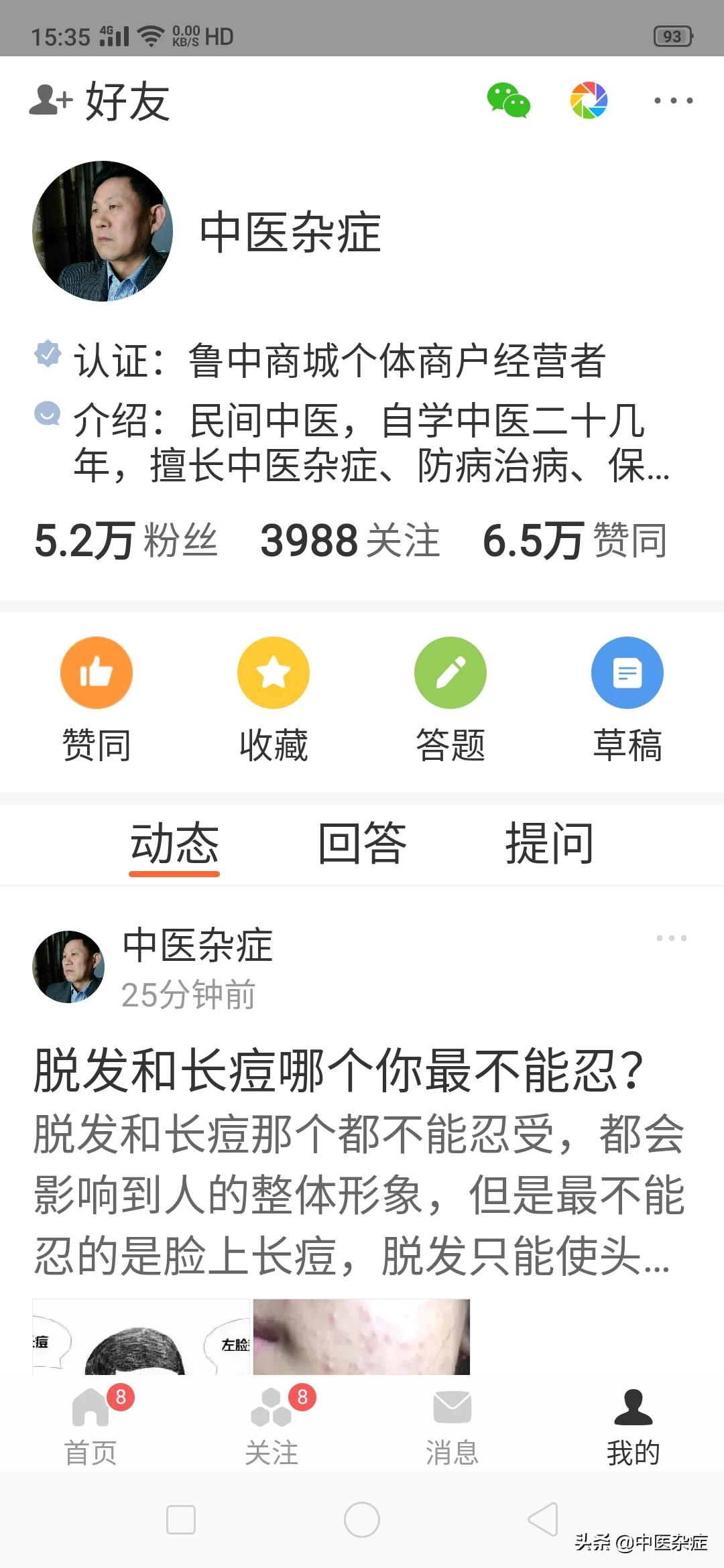Open the top-right three-dot overflow menu

(673, 101)
